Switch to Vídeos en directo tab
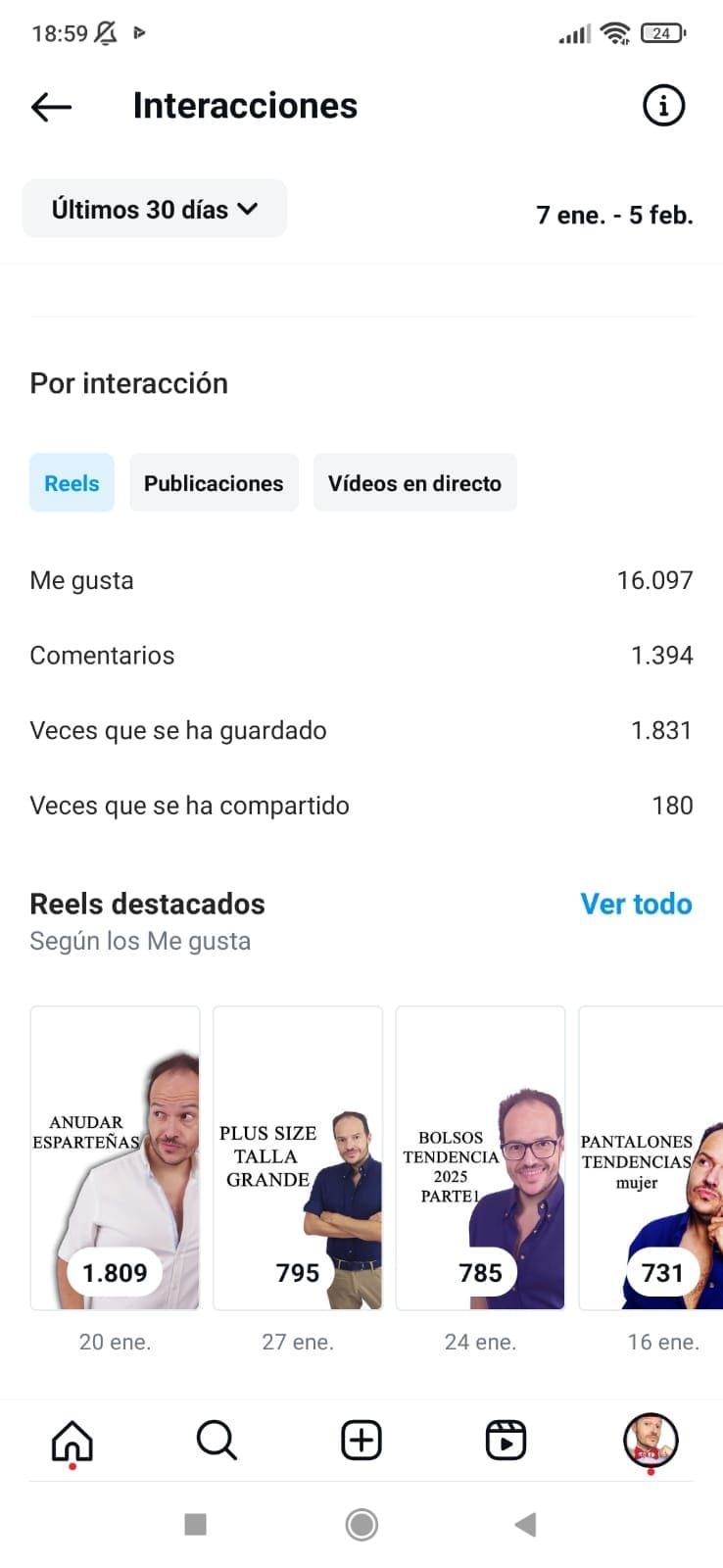 414,483
